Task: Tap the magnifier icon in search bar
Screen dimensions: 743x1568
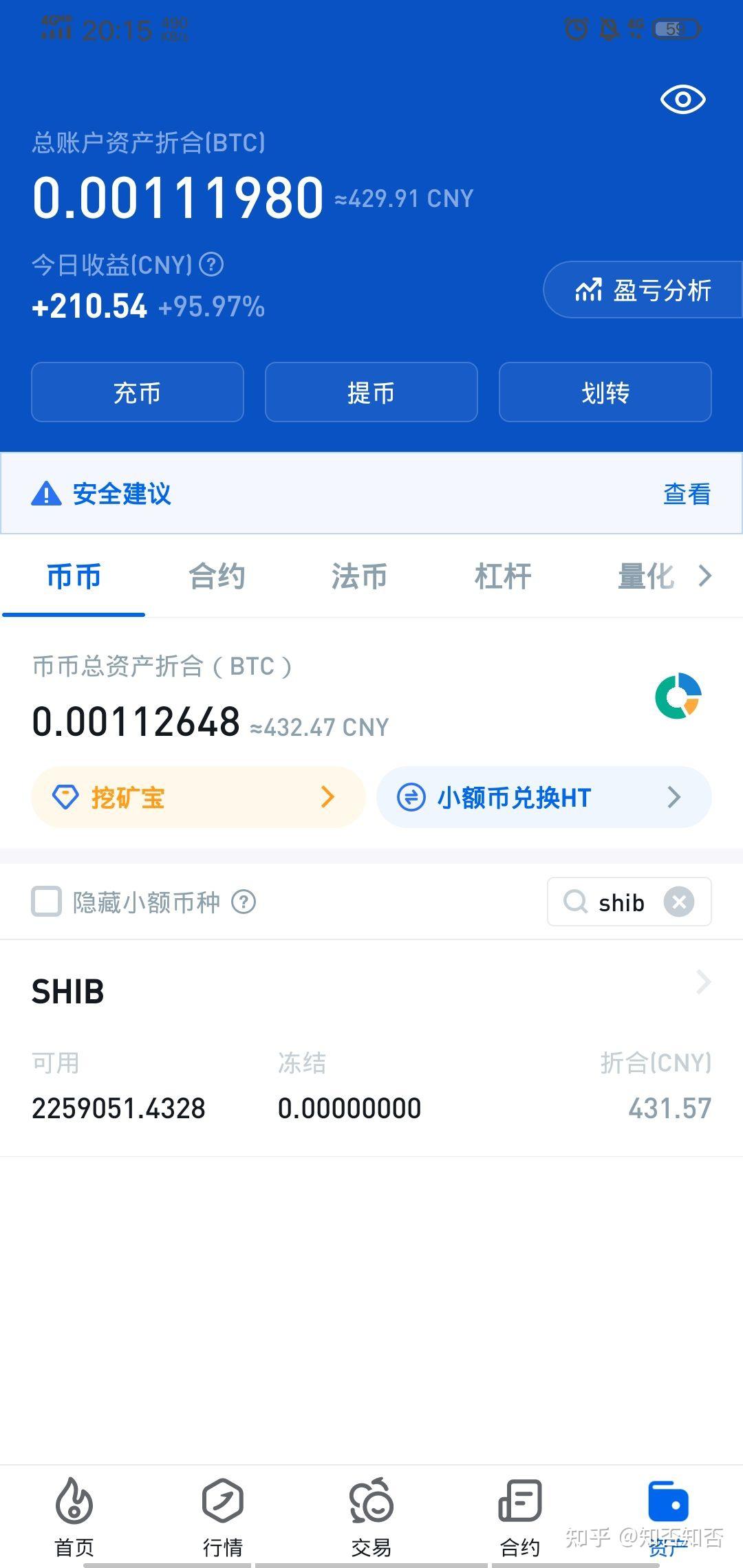Action: (x=577, y=902)
